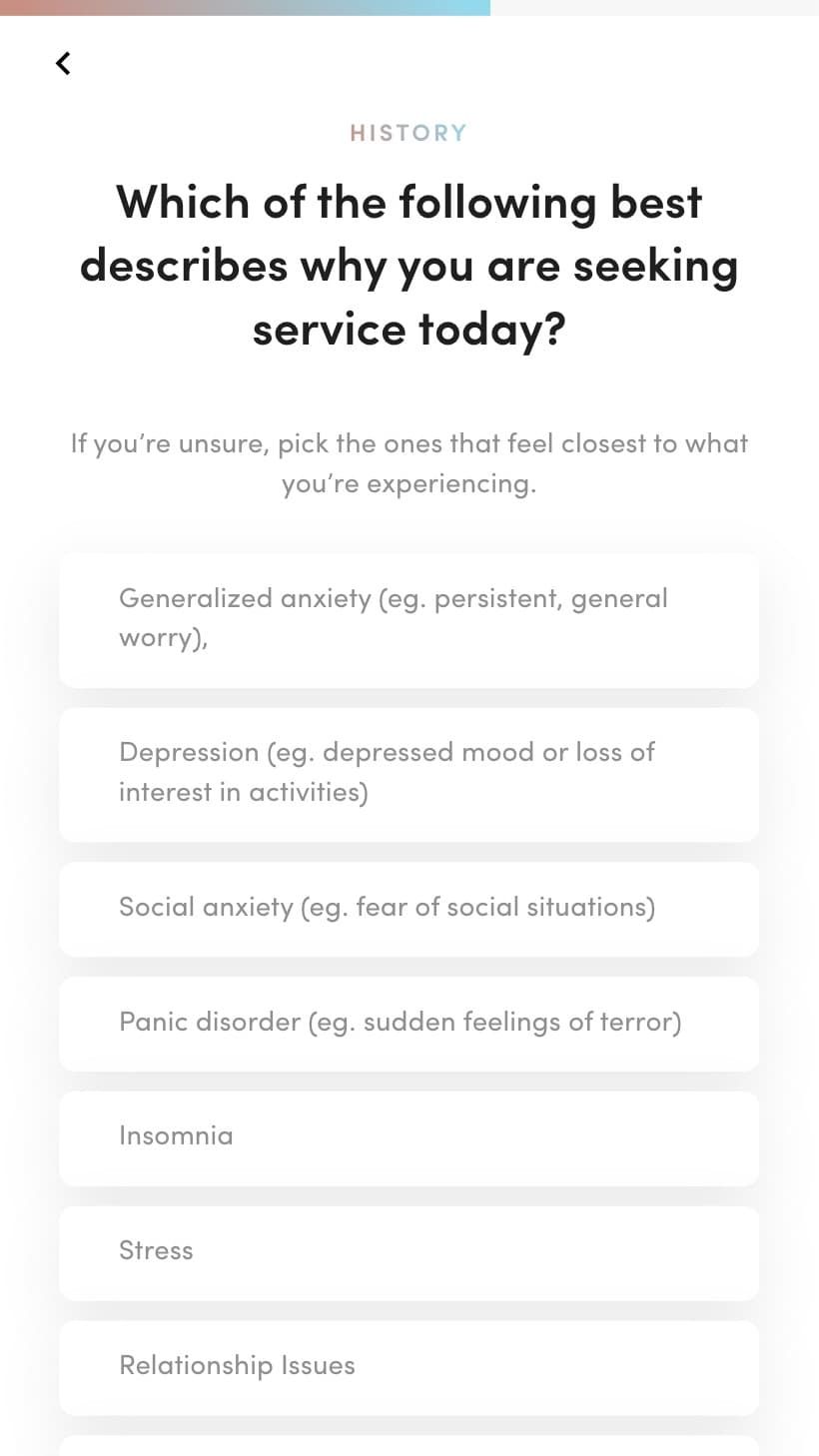819x1456 pixels.
Task: Go back using the arrow icon
Action: (63, 63)
